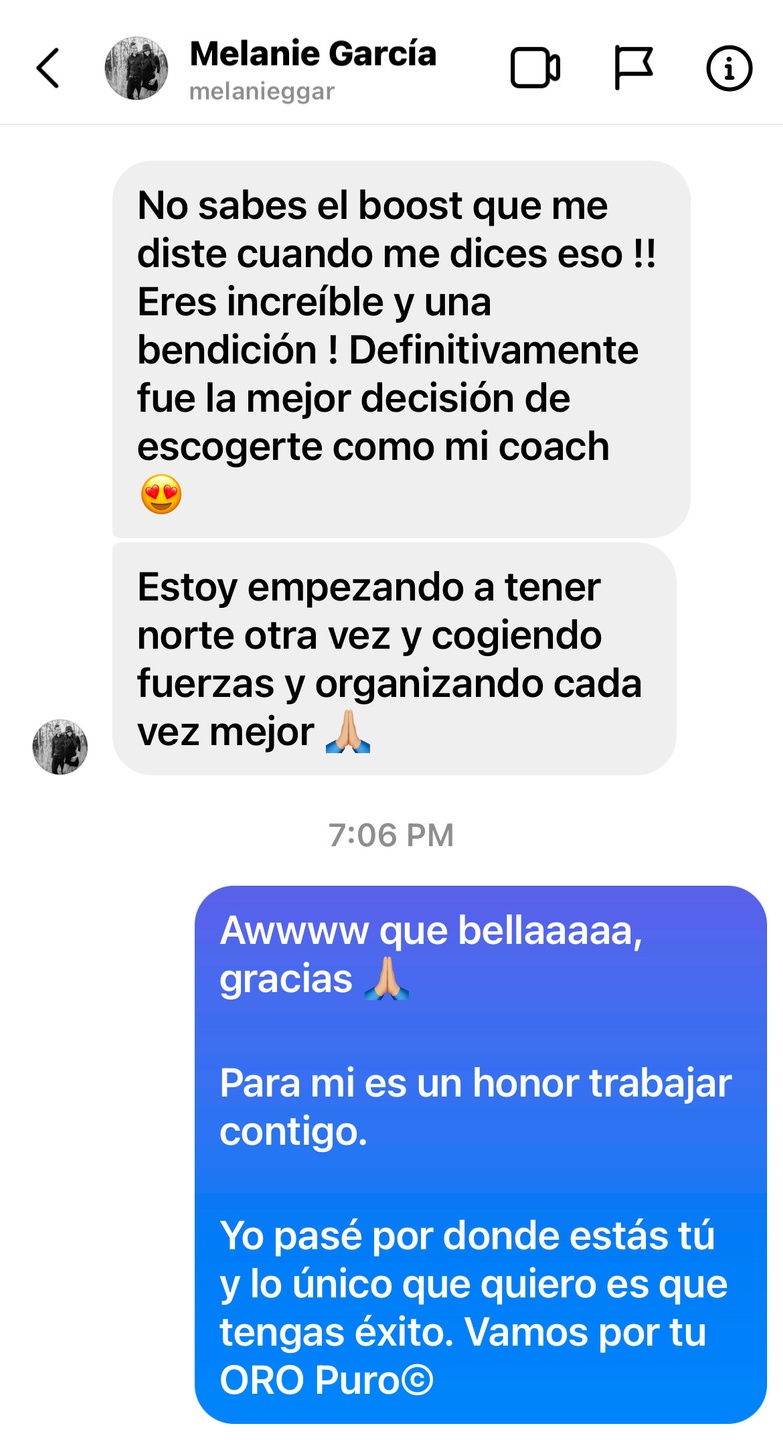The width and height of the screenshot is (783, 1440).
Task: Start a video call with Melanie García
Action: [535, 69]
